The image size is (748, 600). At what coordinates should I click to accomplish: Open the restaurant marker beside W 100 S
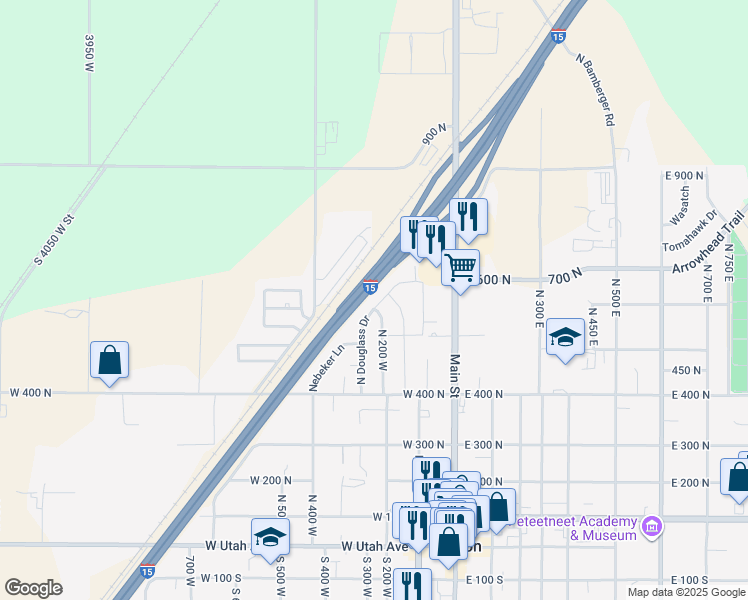click(413, 584)
